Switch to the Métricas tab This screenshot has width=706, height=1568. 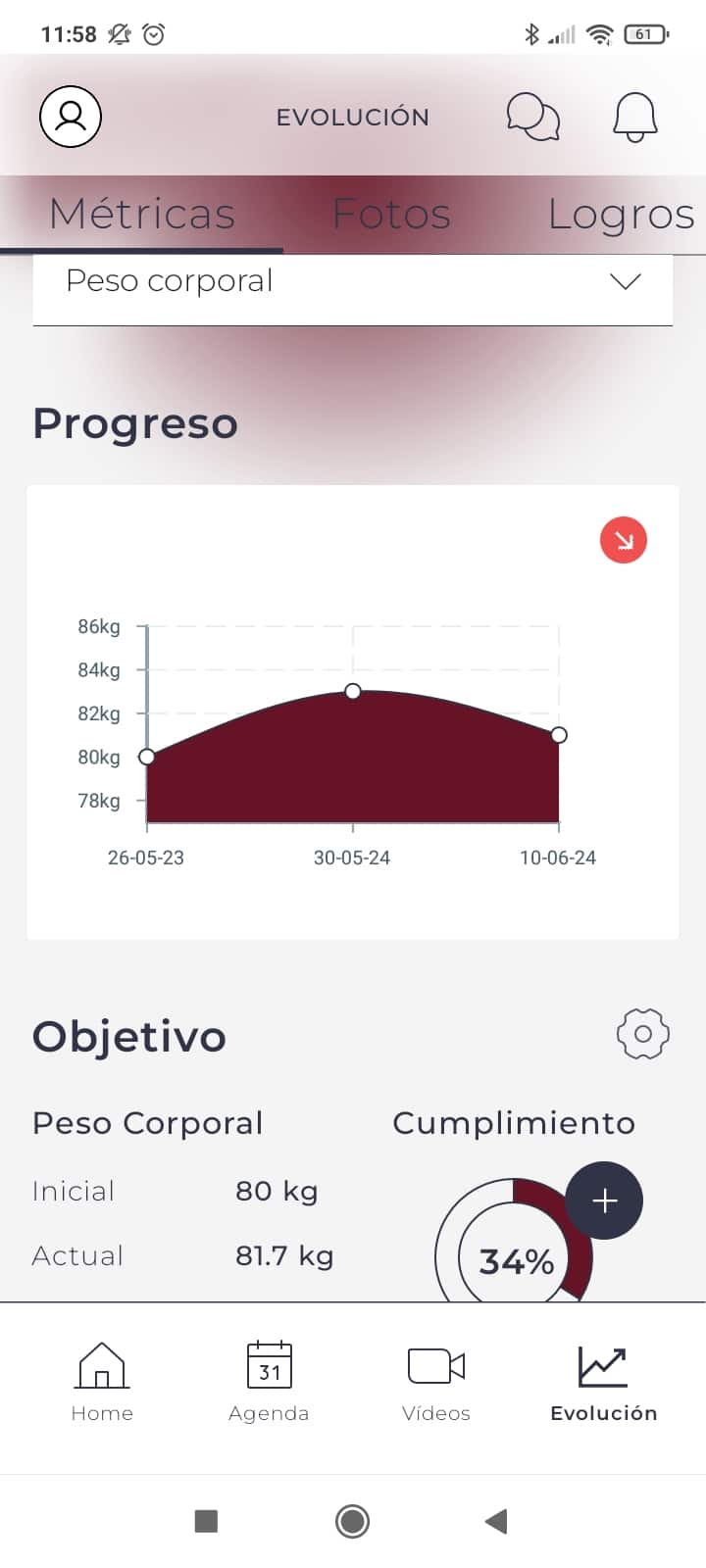(142, 214)
